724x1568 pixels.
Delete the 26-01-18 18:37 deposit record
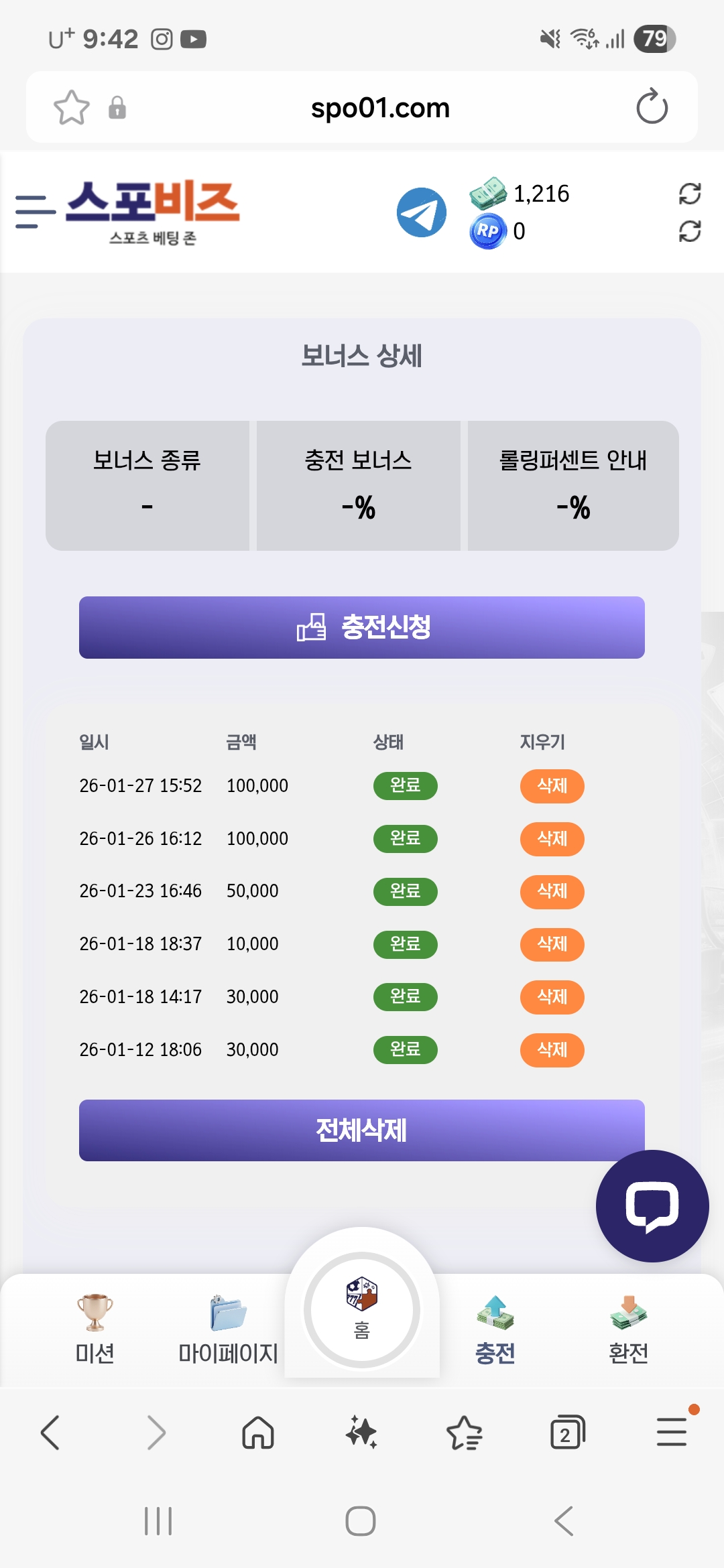click(552, 944)
